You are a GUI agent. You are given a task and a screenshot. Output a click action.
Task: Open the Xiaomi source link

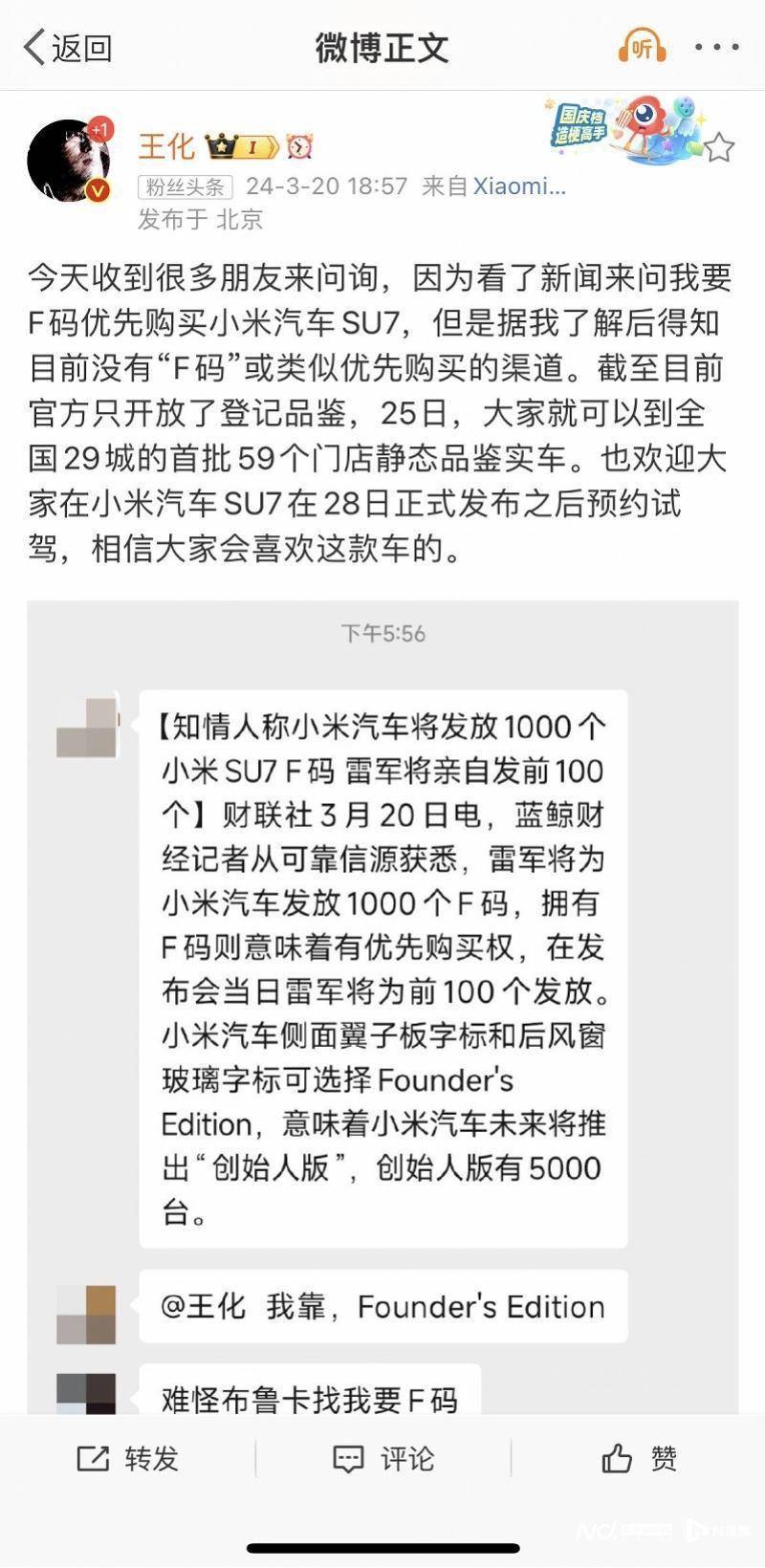coord(519,185)
